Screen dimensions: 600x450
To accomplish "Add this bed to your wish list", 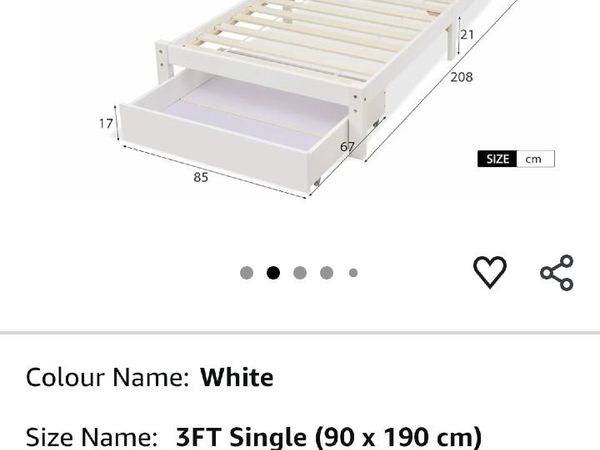I will point(489,272).
